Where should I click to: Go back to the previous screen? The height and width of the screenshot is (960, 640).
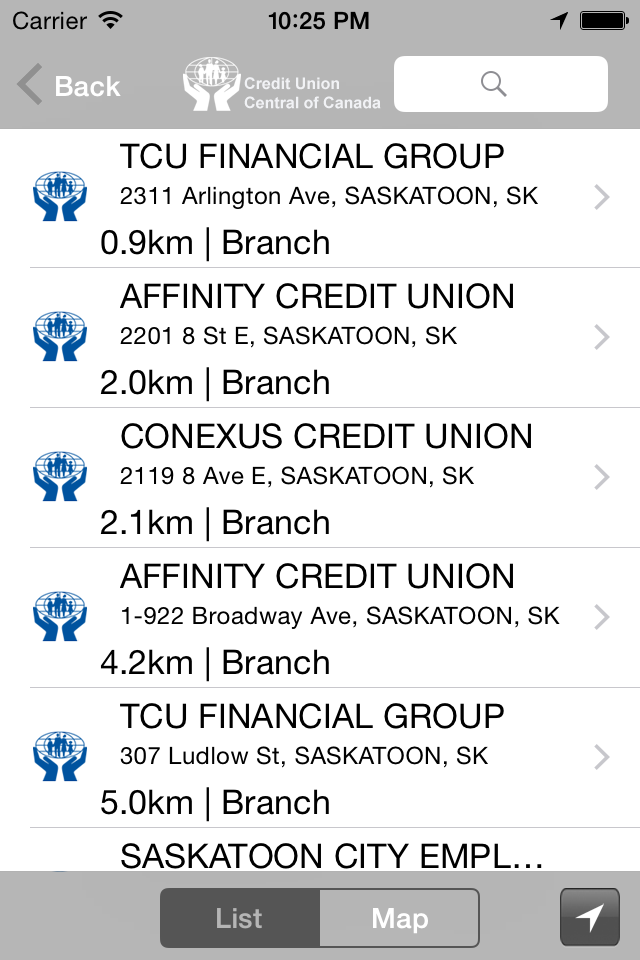point(68,86)
